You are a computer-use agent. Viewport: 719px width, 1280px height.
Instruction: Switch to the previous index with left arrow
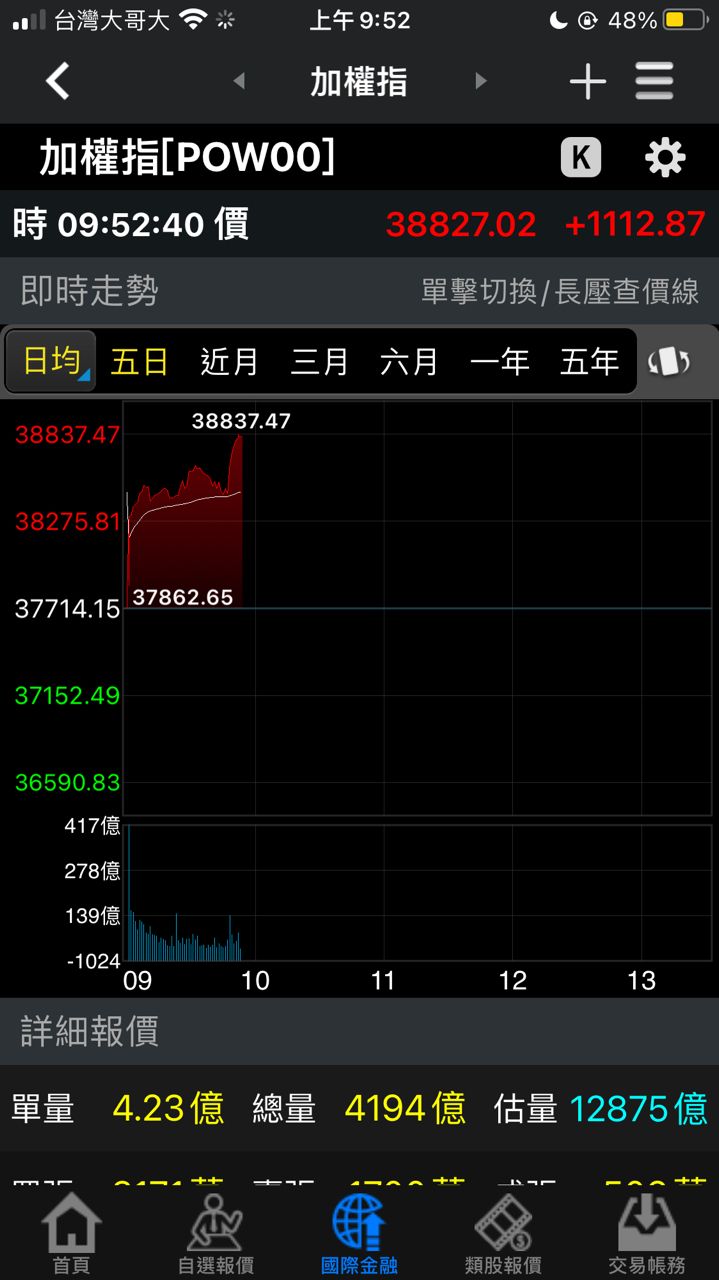239,81
